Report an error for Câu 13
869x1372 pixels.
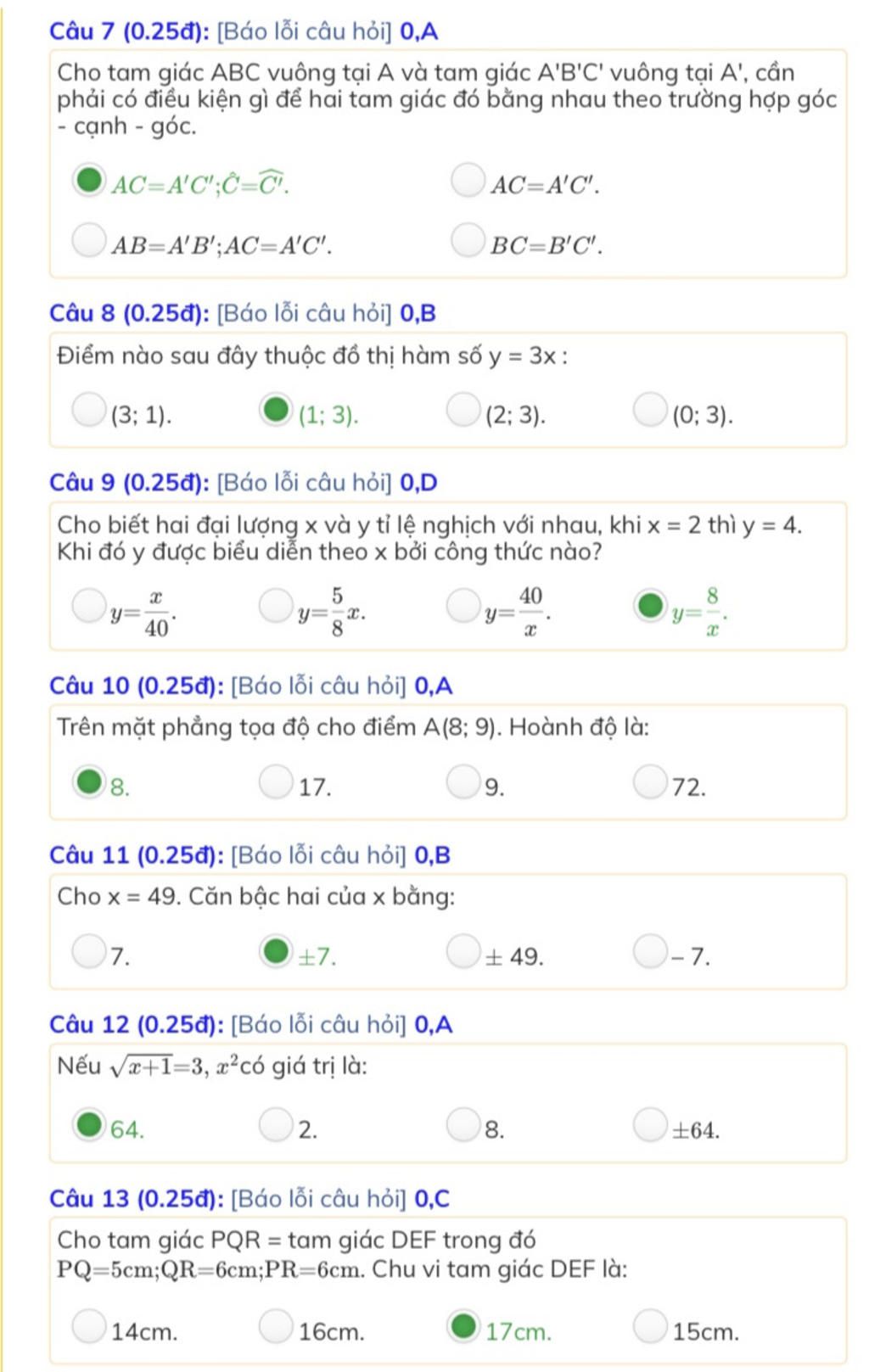[x=318, y=1199]
